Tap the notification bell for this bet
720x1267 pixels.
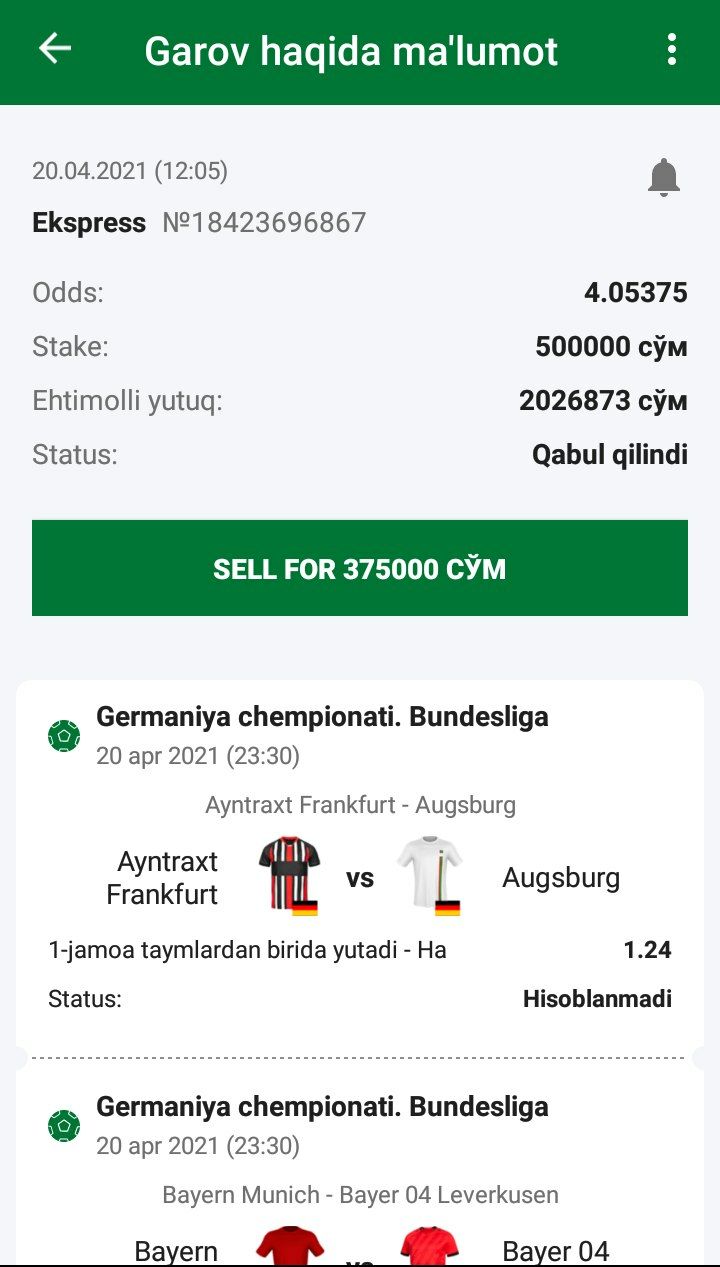coord(663,178)
